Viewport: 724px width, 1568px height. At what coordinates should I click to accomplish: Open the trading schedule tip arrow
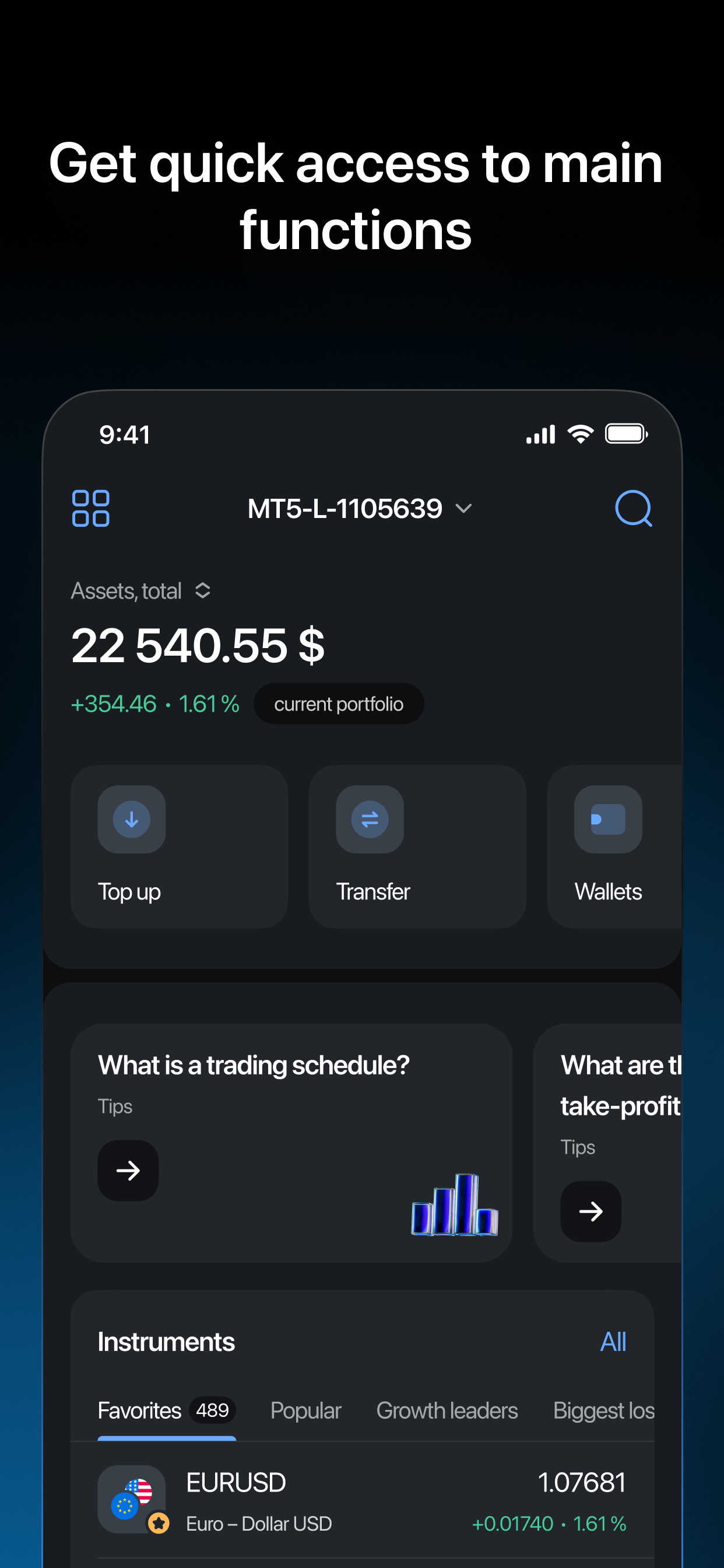[x=128, y=1170]
